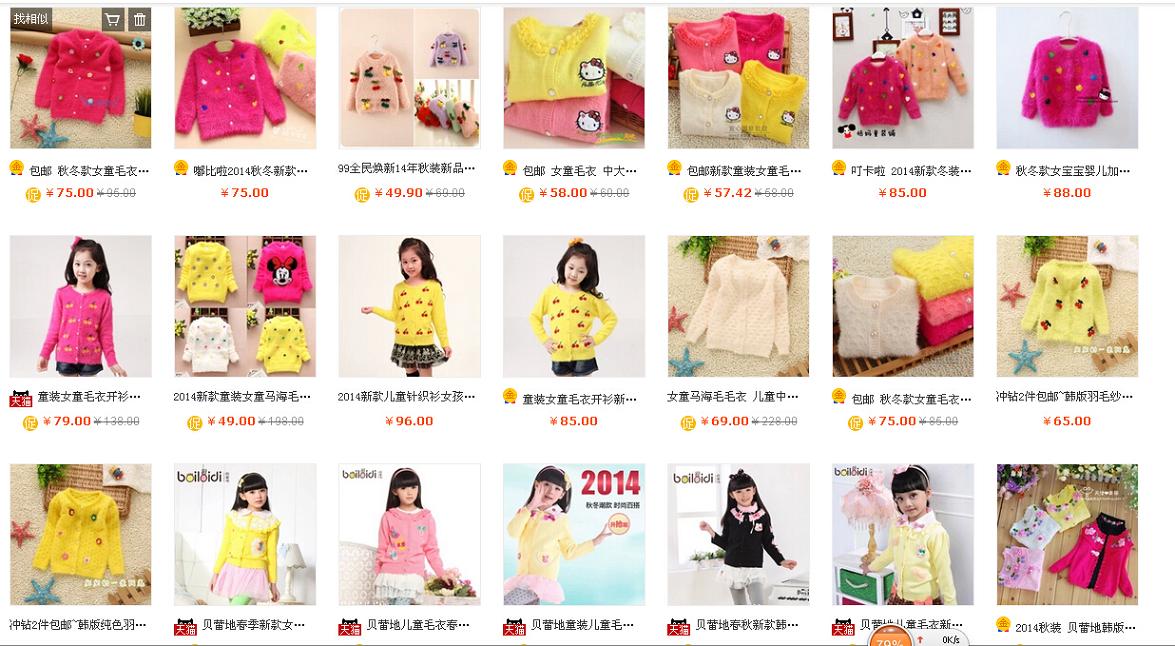Open the 贝蕾地春秋新款 black cardigan item
The image size is (1175, 646).
coord(738,534)
